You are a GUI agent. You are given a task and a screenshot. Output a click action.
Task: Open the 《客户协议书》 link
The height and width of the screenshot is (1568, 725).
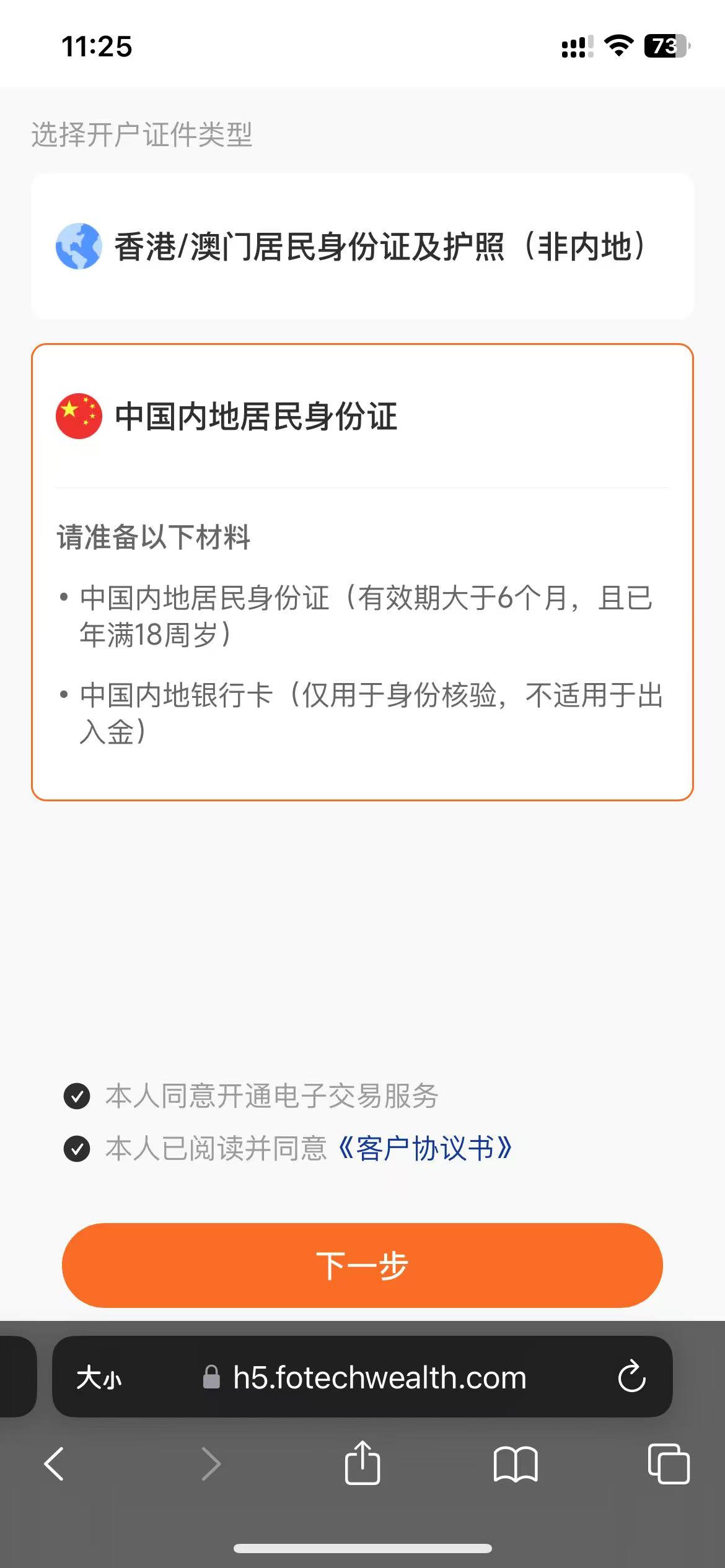coord(425,1149)
